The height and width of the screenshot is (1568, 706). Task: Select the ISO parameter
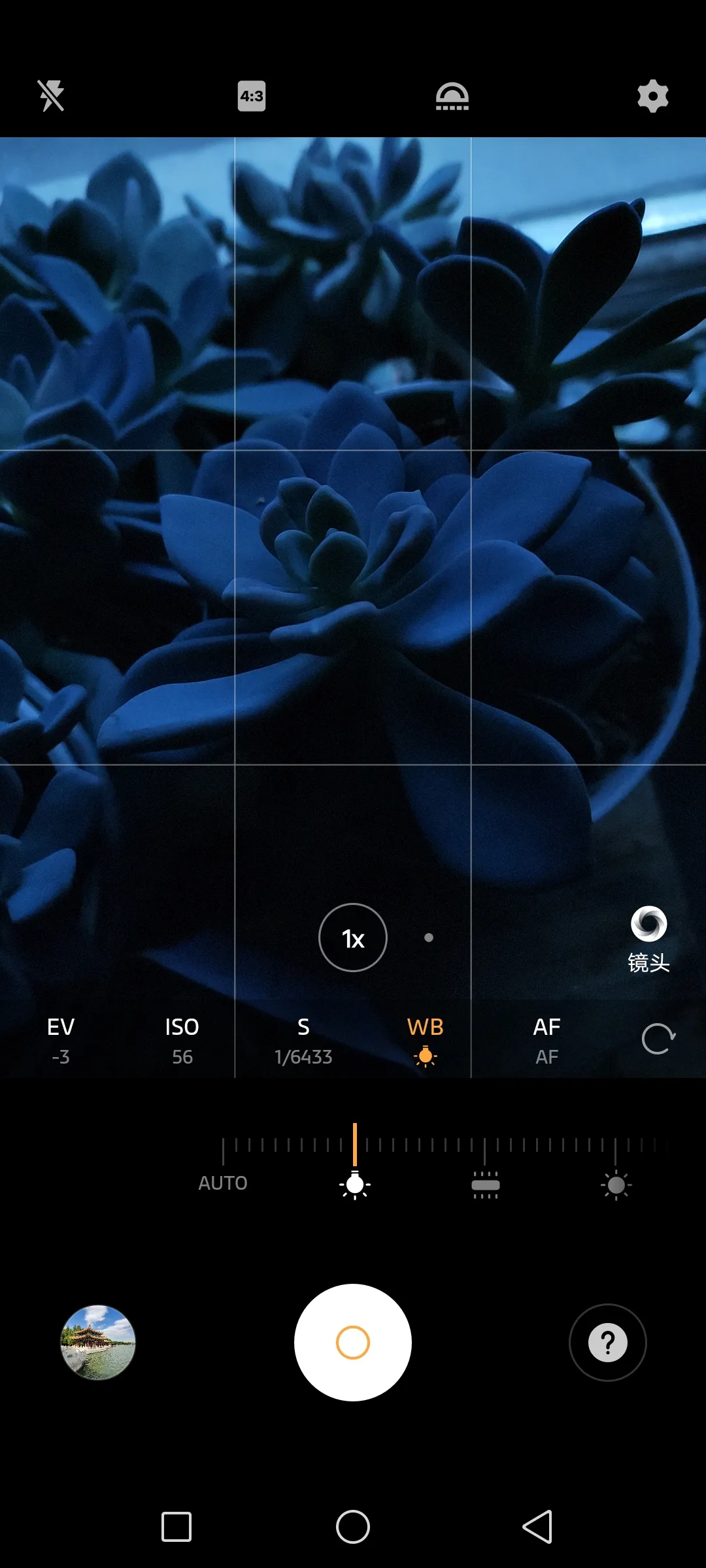[182, 1040]
